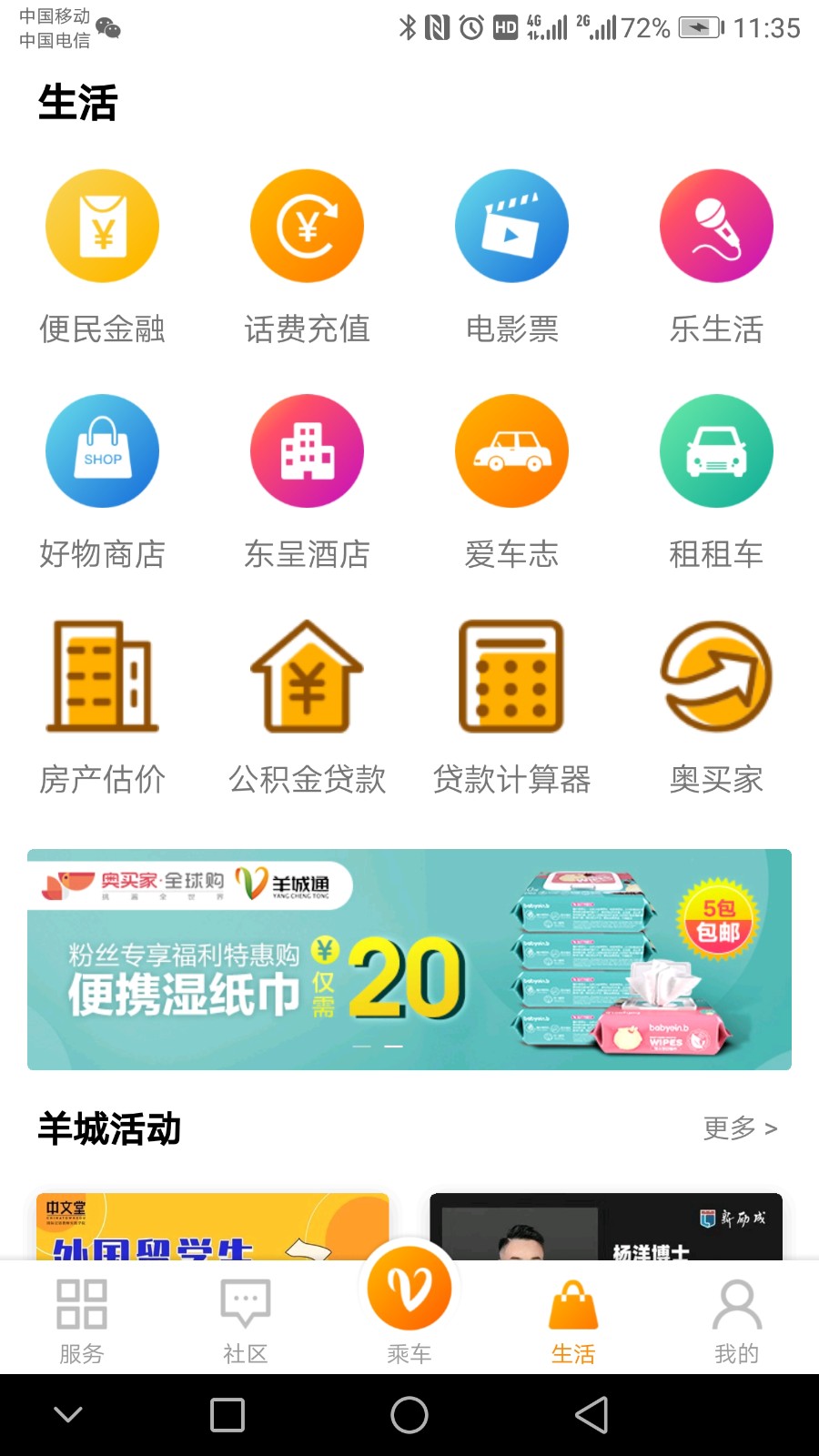Open 爱车志 car service
The image size is (819, 1456).
coord(511,450)
